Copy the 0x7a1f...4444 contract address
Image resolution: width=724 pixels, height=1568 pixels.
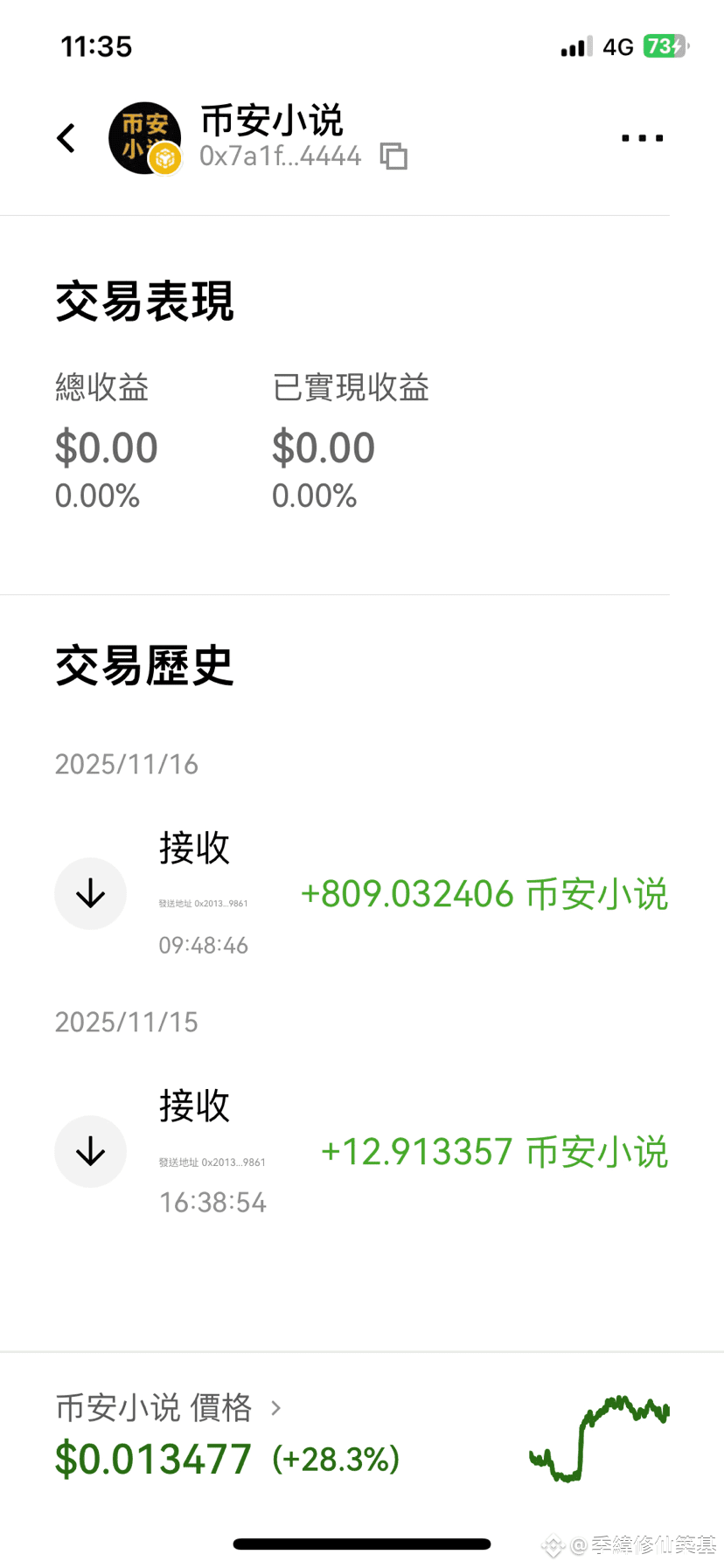[393, 156]
